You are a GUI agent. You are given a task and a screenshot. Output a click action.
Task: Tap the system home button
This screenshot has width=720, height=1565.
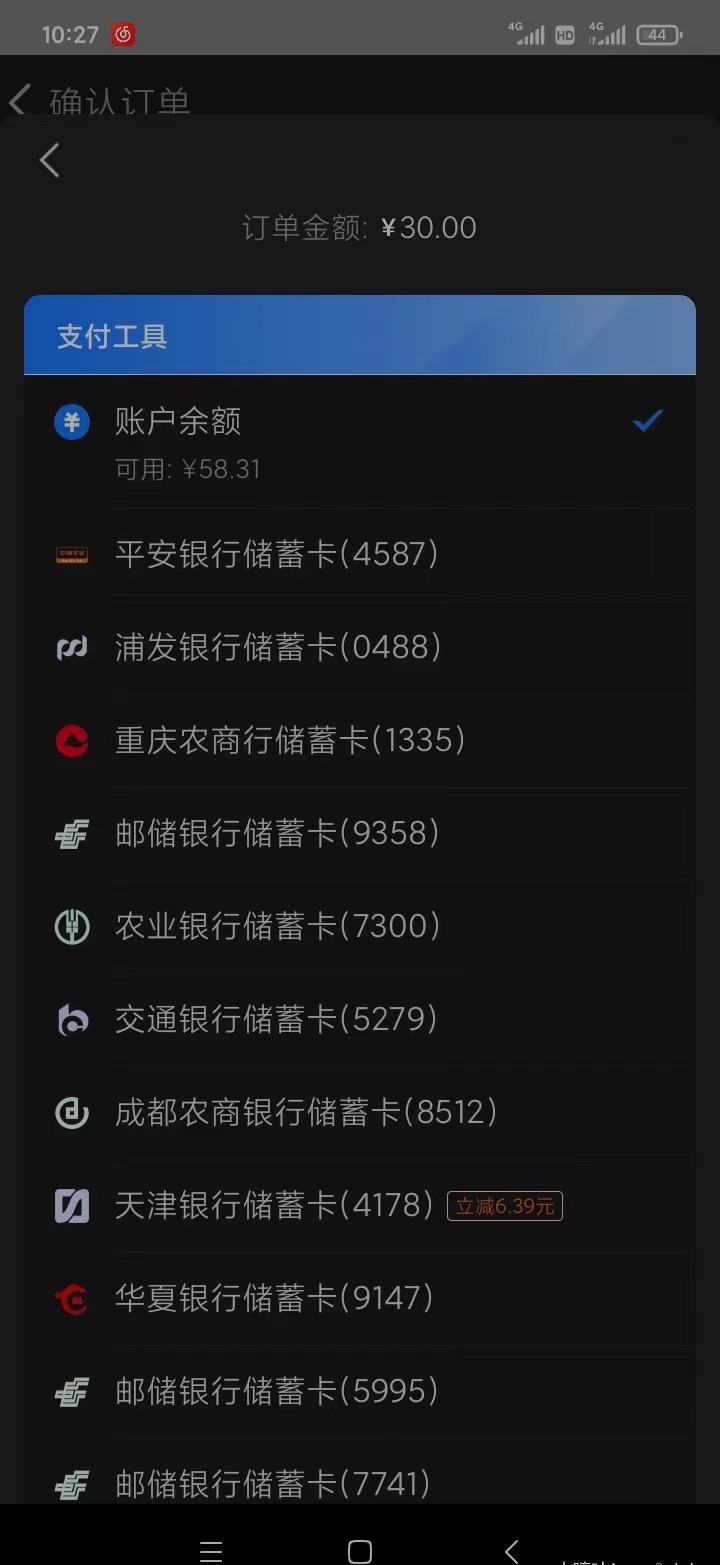pyautogui.click(x=360, y=1551)
